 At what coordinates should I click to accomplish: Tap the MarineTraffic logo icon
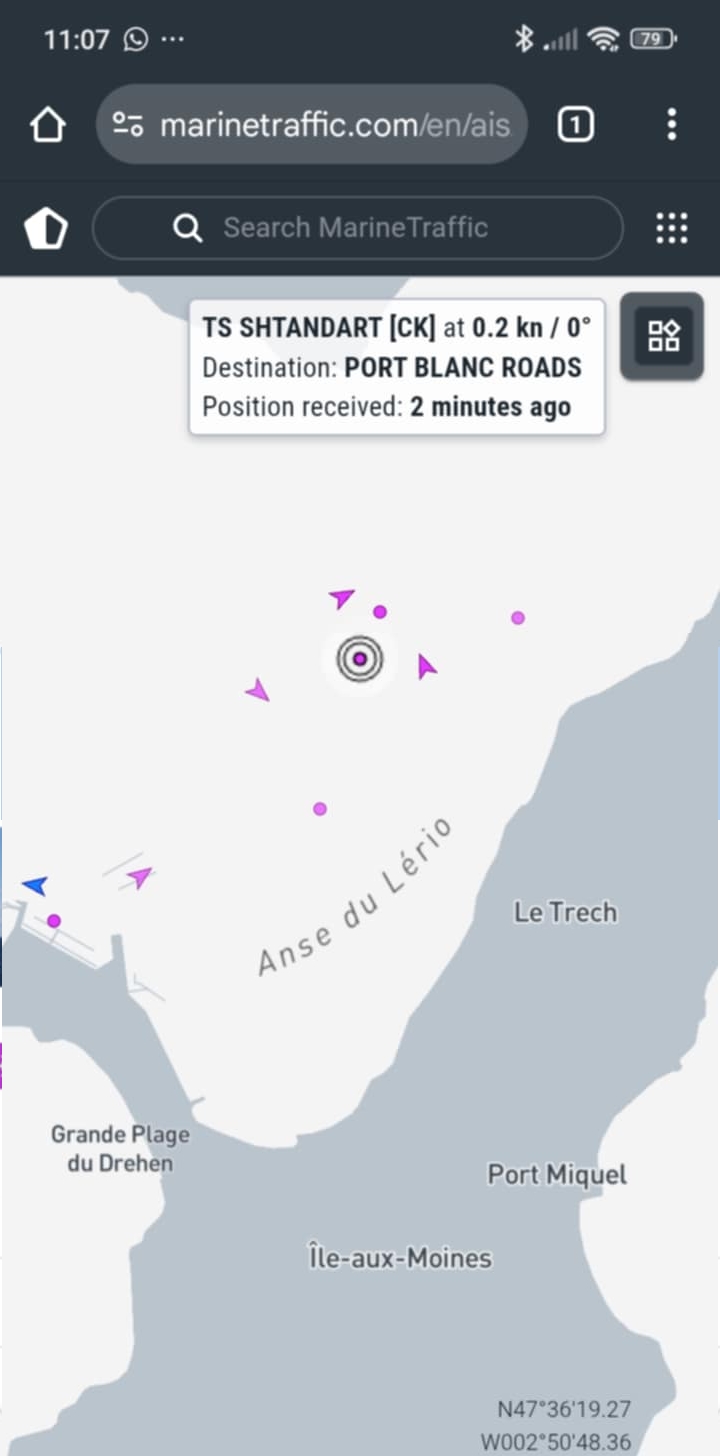pos(46,228)
